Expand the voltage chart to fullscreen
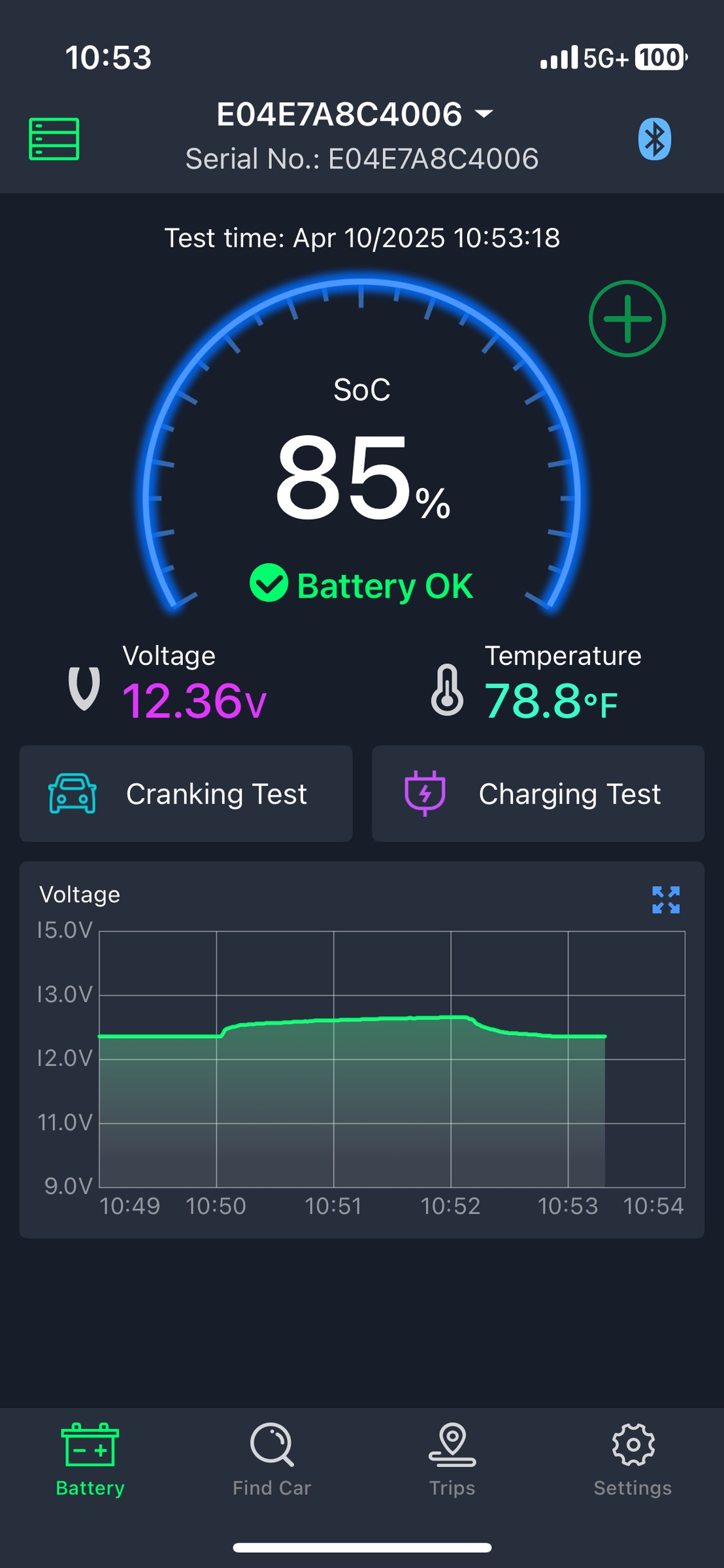724x1568 pixels. point(666,900)
